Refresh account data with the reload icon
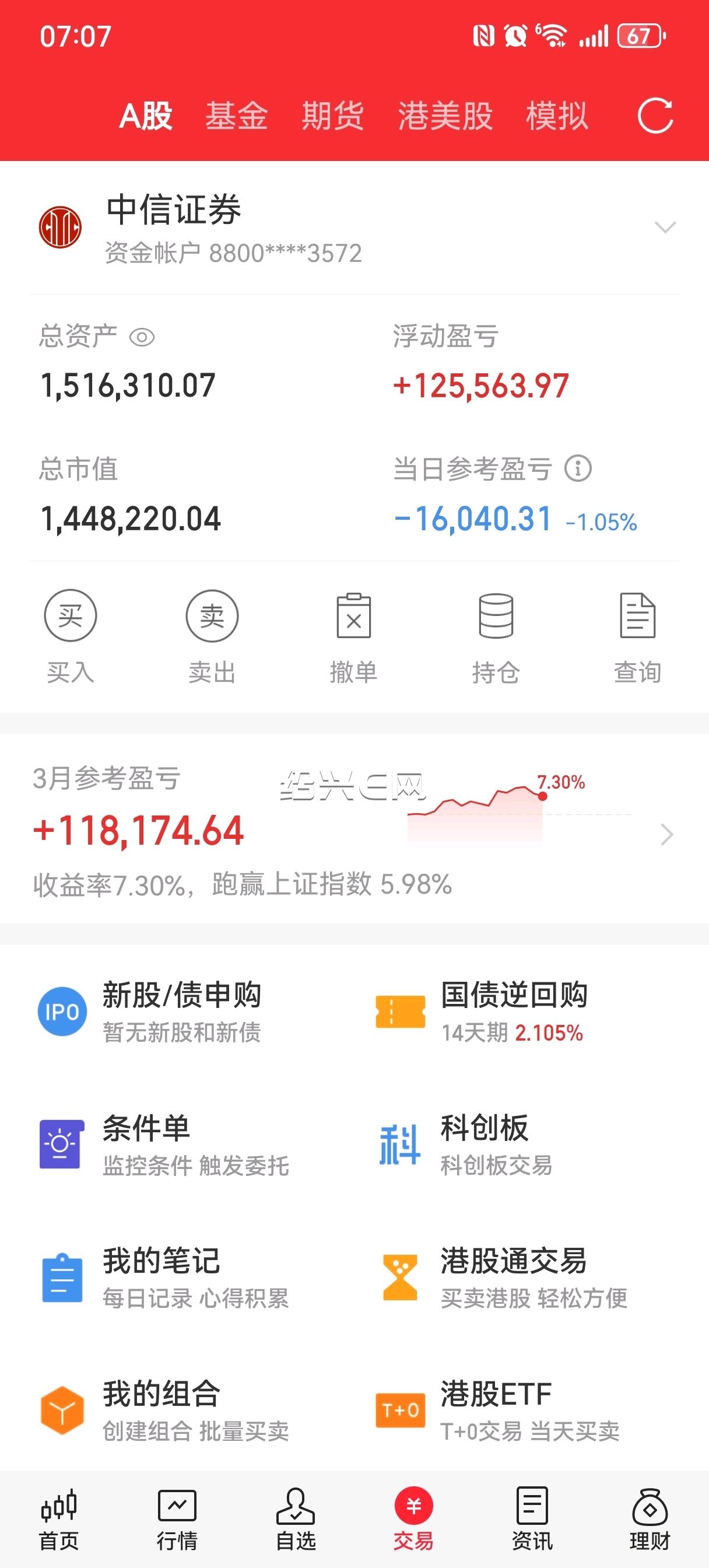The height and width of the screenshot is (1568, 709). [x=655, y=116]
